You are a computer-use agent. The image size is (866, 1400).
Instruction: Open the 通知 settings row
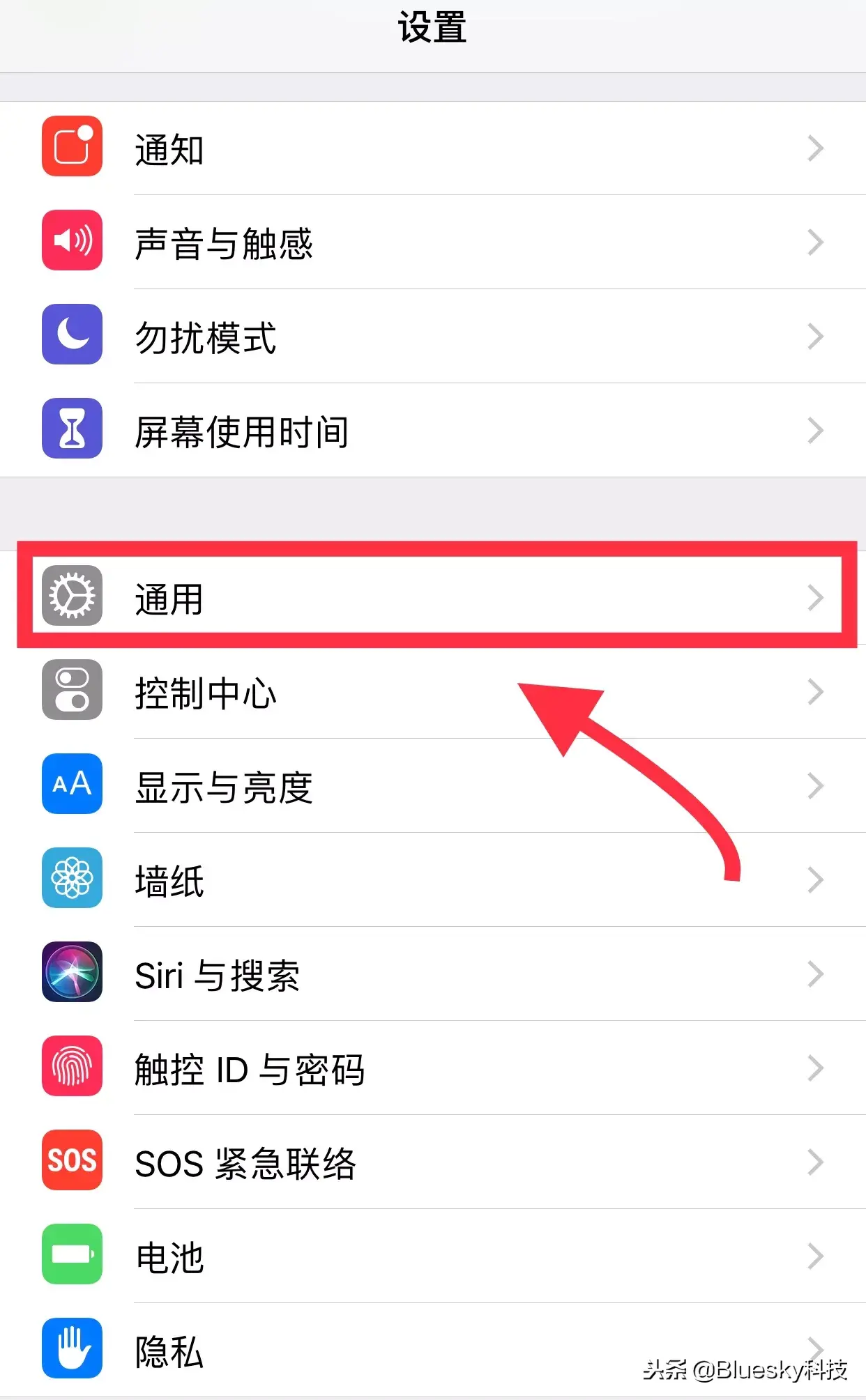(x=433, y=148)
